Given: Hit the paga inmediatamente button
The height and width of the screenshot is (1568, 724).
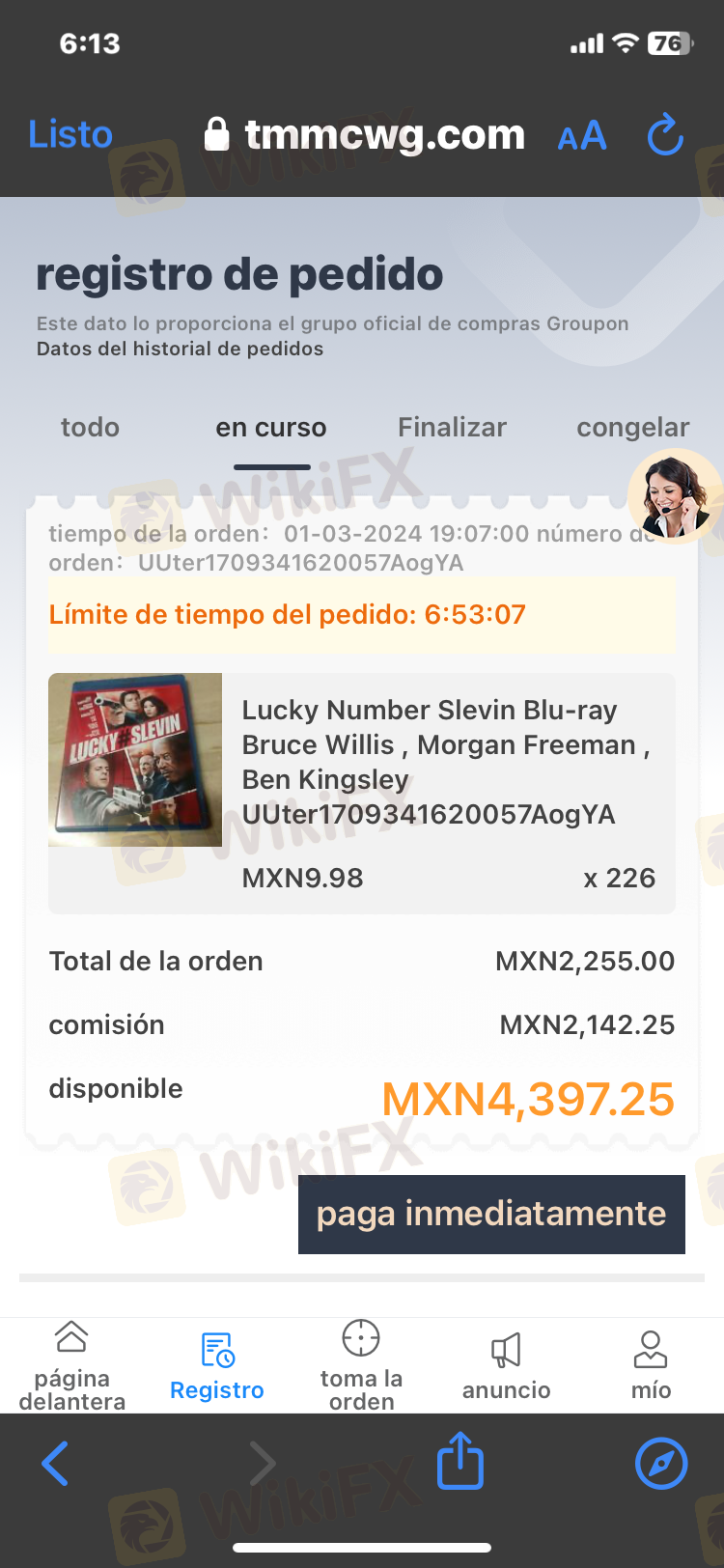Looking at the screenshot, I should (x=491, y=1215).
